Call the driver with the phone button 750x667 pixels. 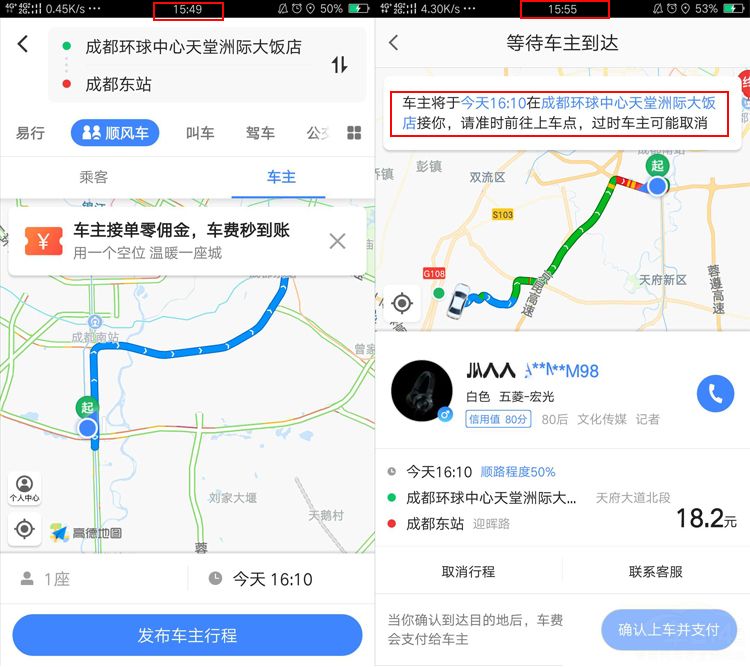715,394
